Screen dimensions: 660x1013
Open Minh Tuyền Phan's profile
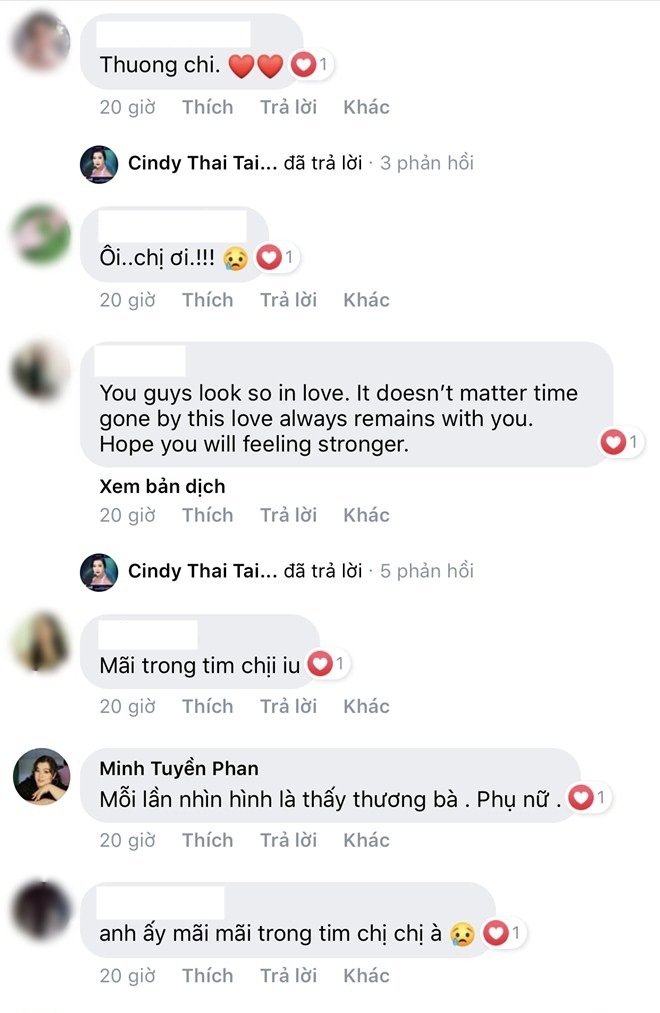pyautogui.click(x=179, y=768)
